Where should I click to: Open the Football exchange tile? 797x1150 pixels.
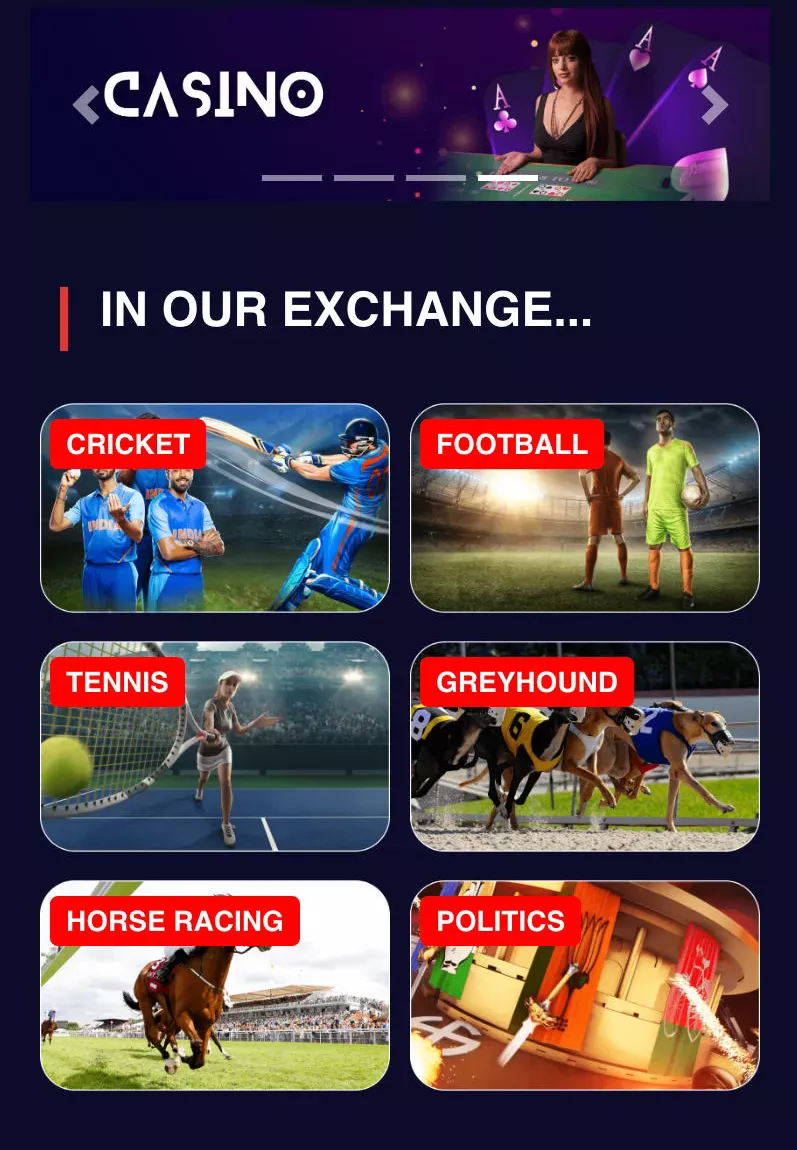(x=585, y=508)
